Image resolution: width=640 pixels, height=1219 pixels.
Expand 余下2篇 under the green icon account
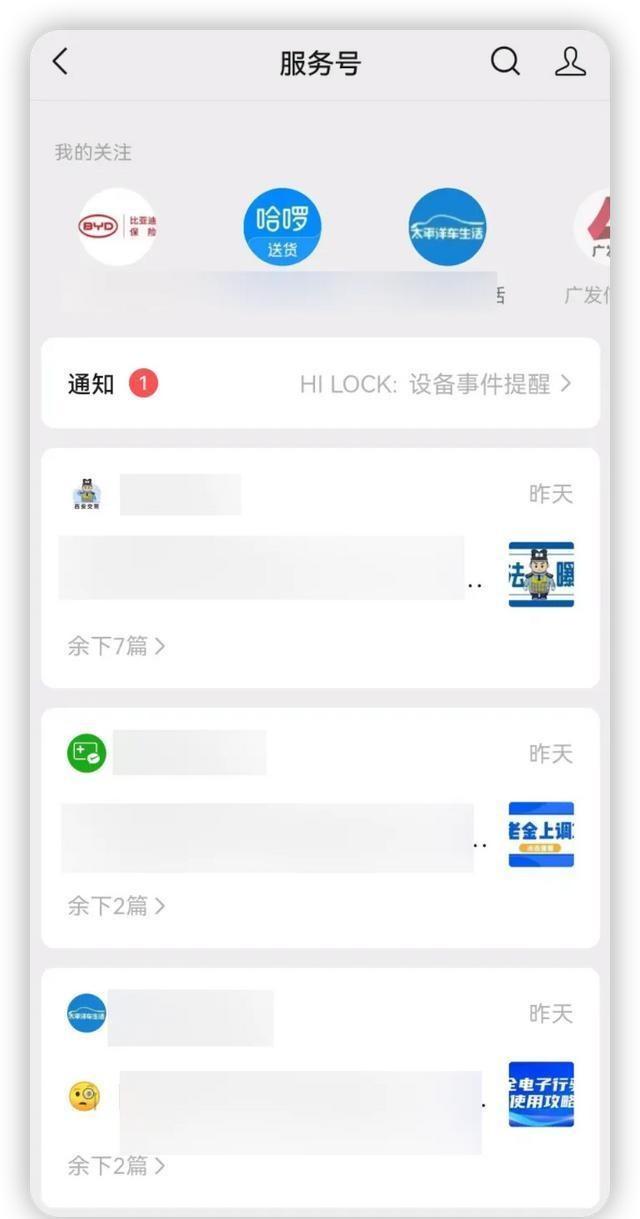click(116, 906)
